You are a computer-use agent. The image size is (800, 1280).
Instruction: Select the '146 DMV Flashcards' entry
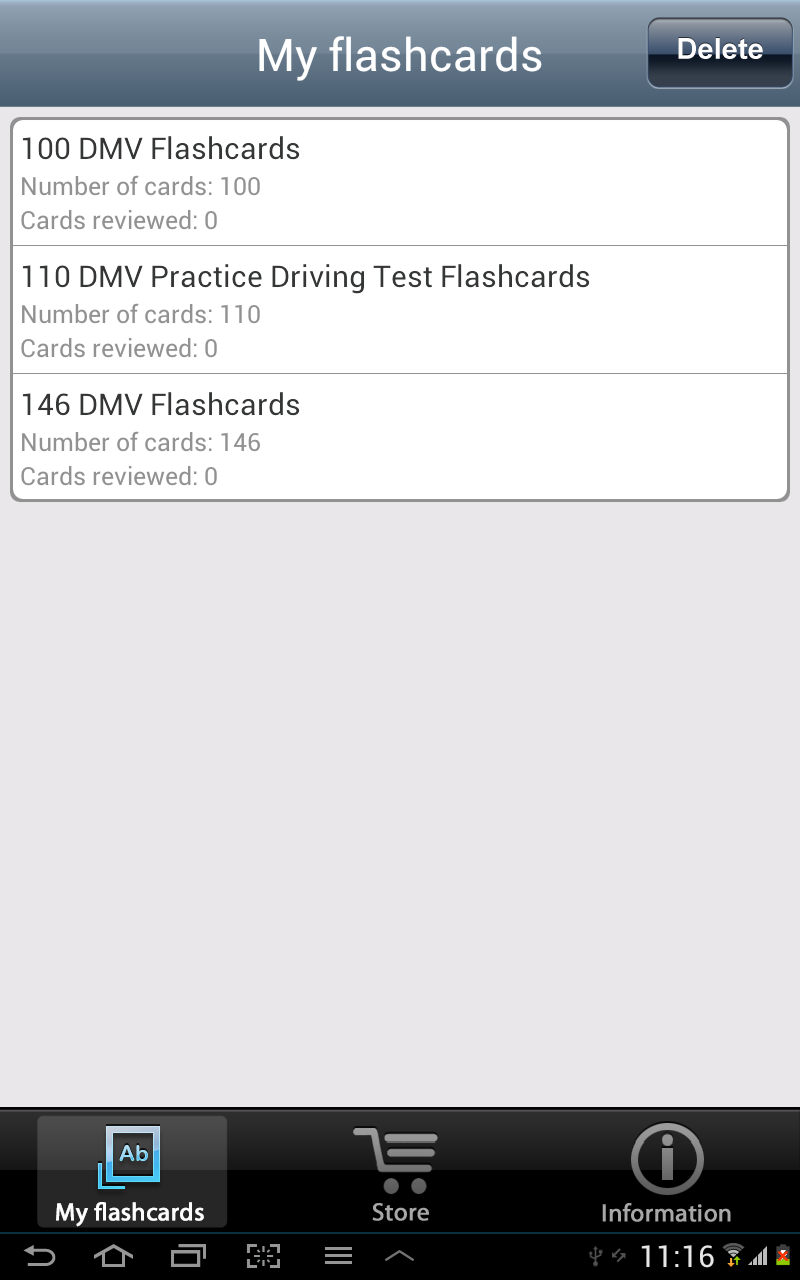click(400, 437)
